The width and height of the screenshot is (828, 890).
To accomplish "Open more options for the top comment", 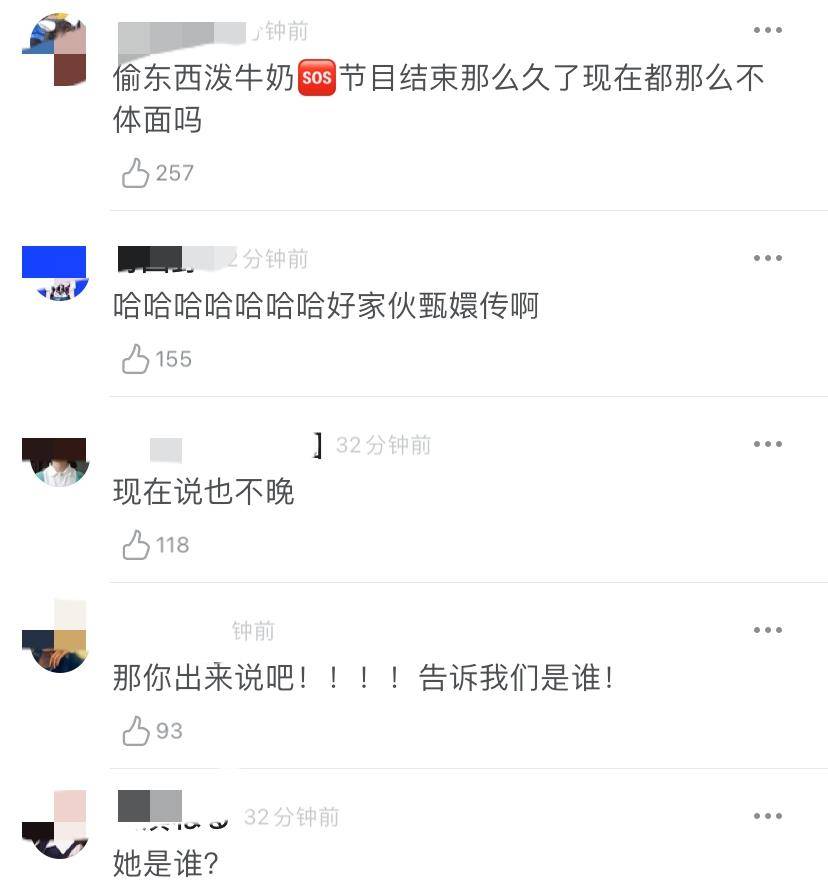I will click(768, 30).
